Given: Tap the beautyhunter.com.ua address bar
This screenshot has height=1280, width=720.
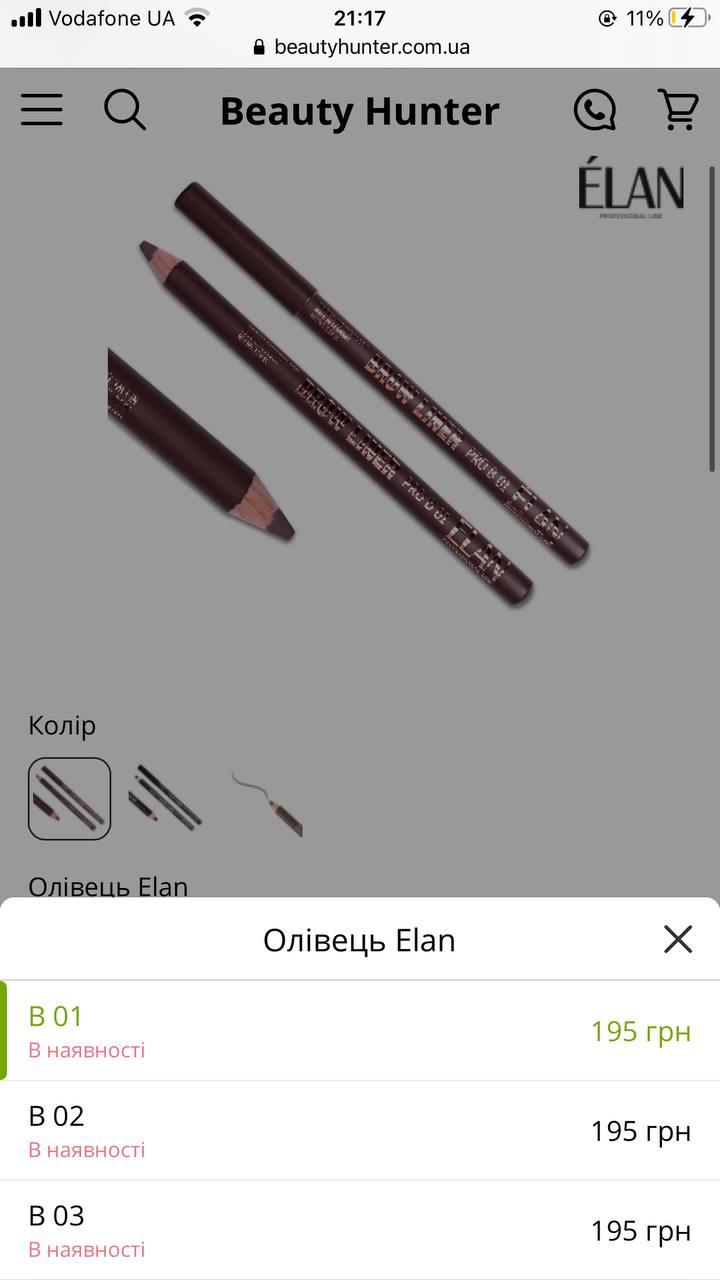Looking at the screenshot, I should (360, 47).
